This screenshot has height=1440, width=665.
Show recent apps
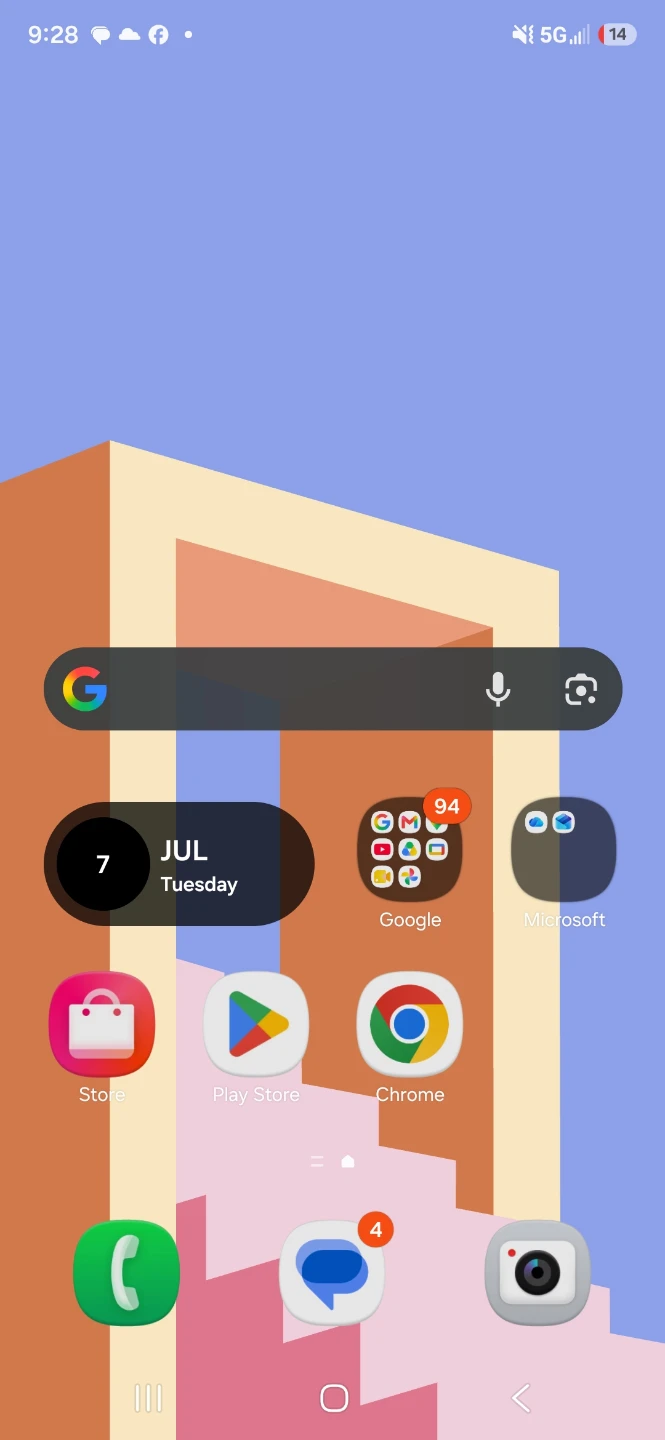148,1398
